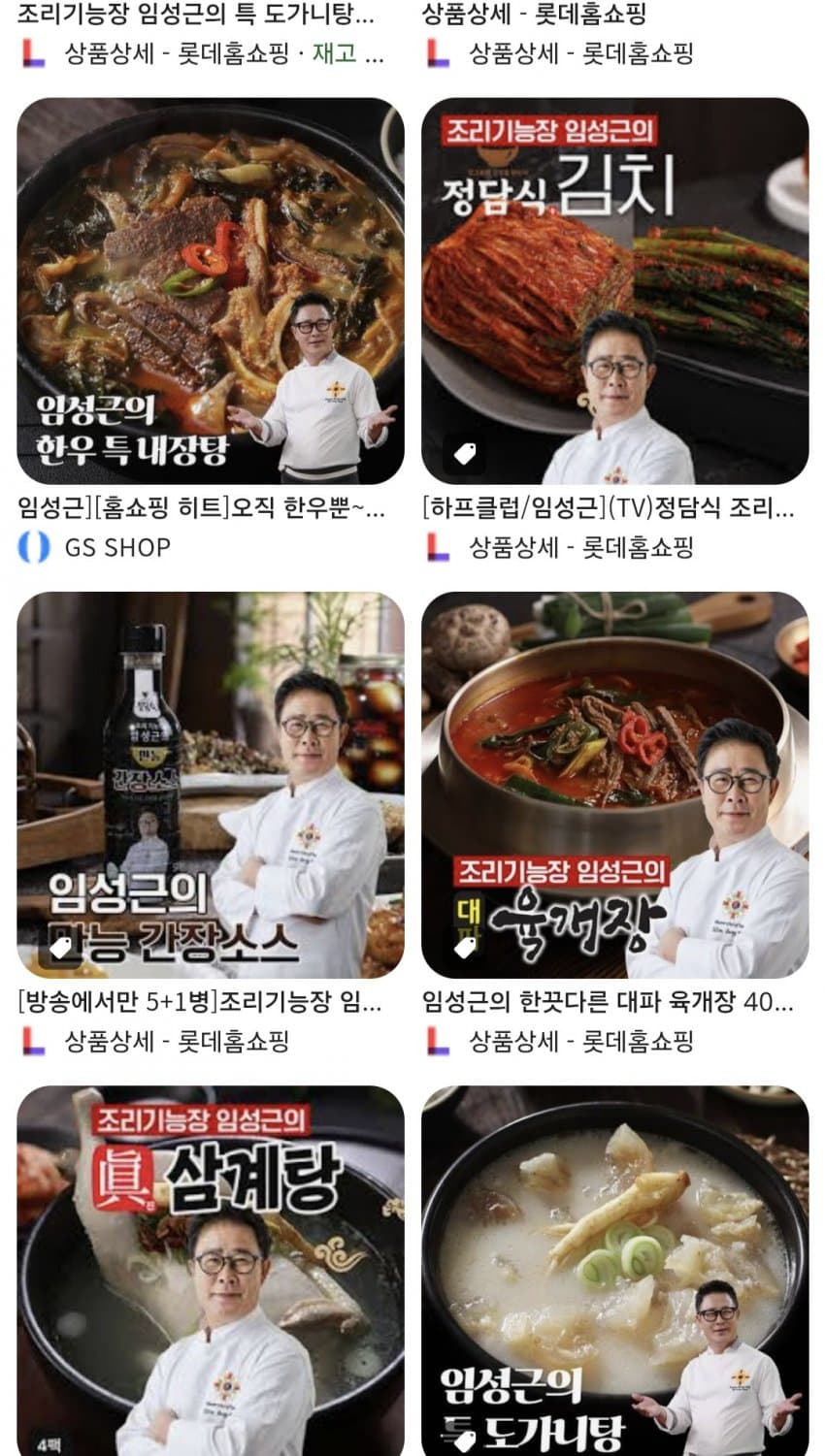Open the 조리기능장 임성근의 특 도가니탕 title link
The width and height of the screenshot is (825, 1456).
[x=196, y=14]
